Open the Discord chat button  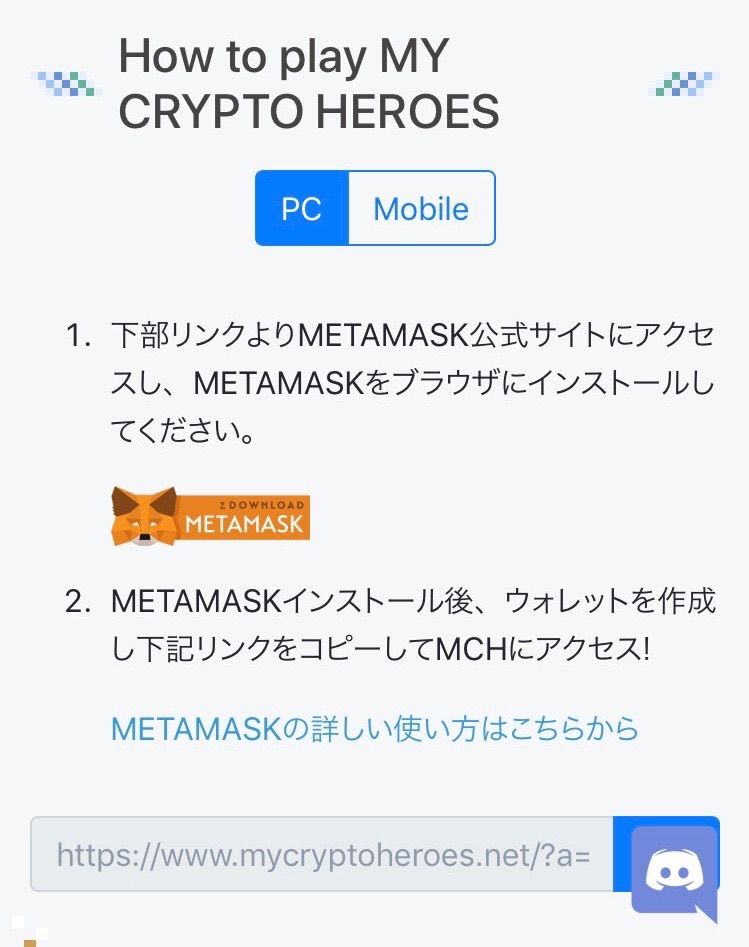pyautogui.click(x=674, y=869)
